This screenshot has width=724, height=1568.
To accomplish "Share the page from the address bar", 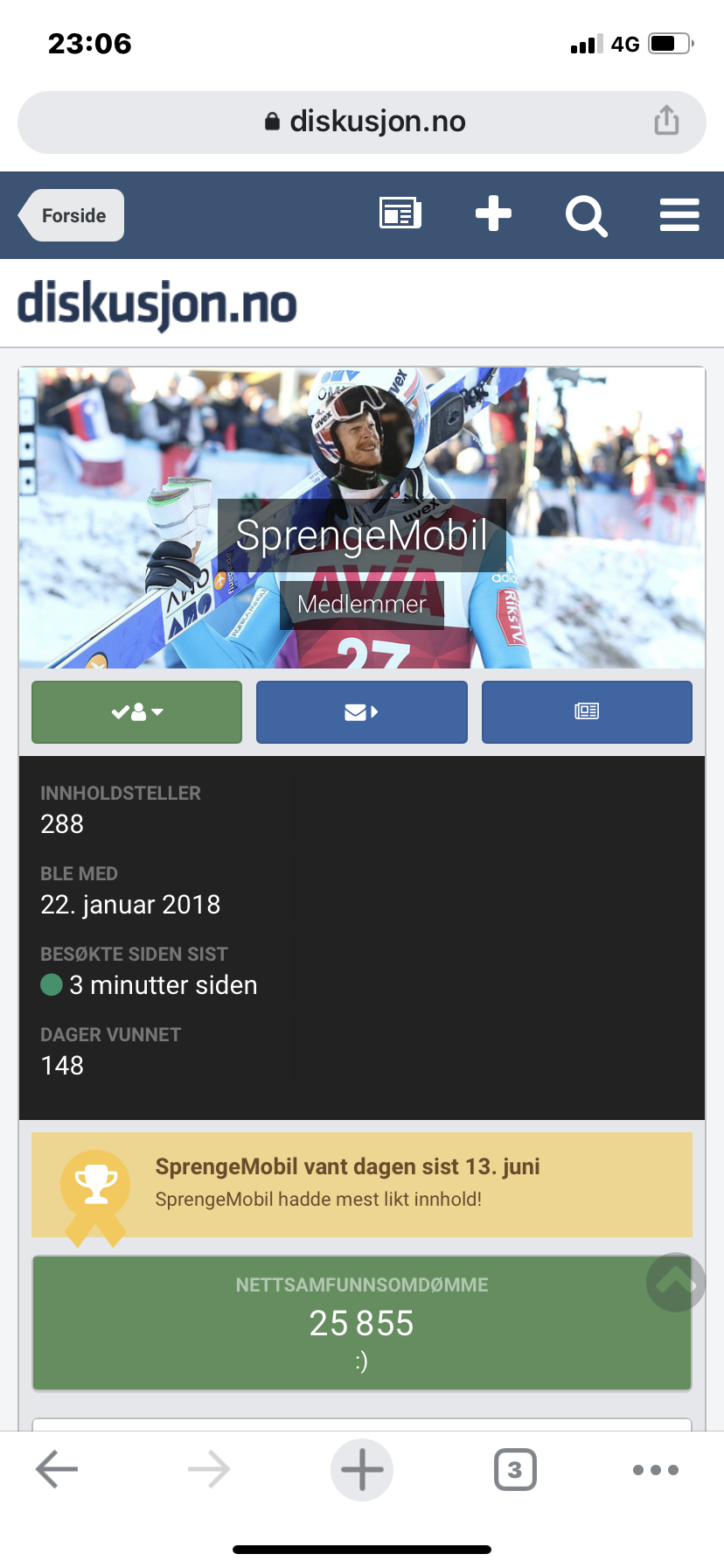I will [x=666, y=121].
